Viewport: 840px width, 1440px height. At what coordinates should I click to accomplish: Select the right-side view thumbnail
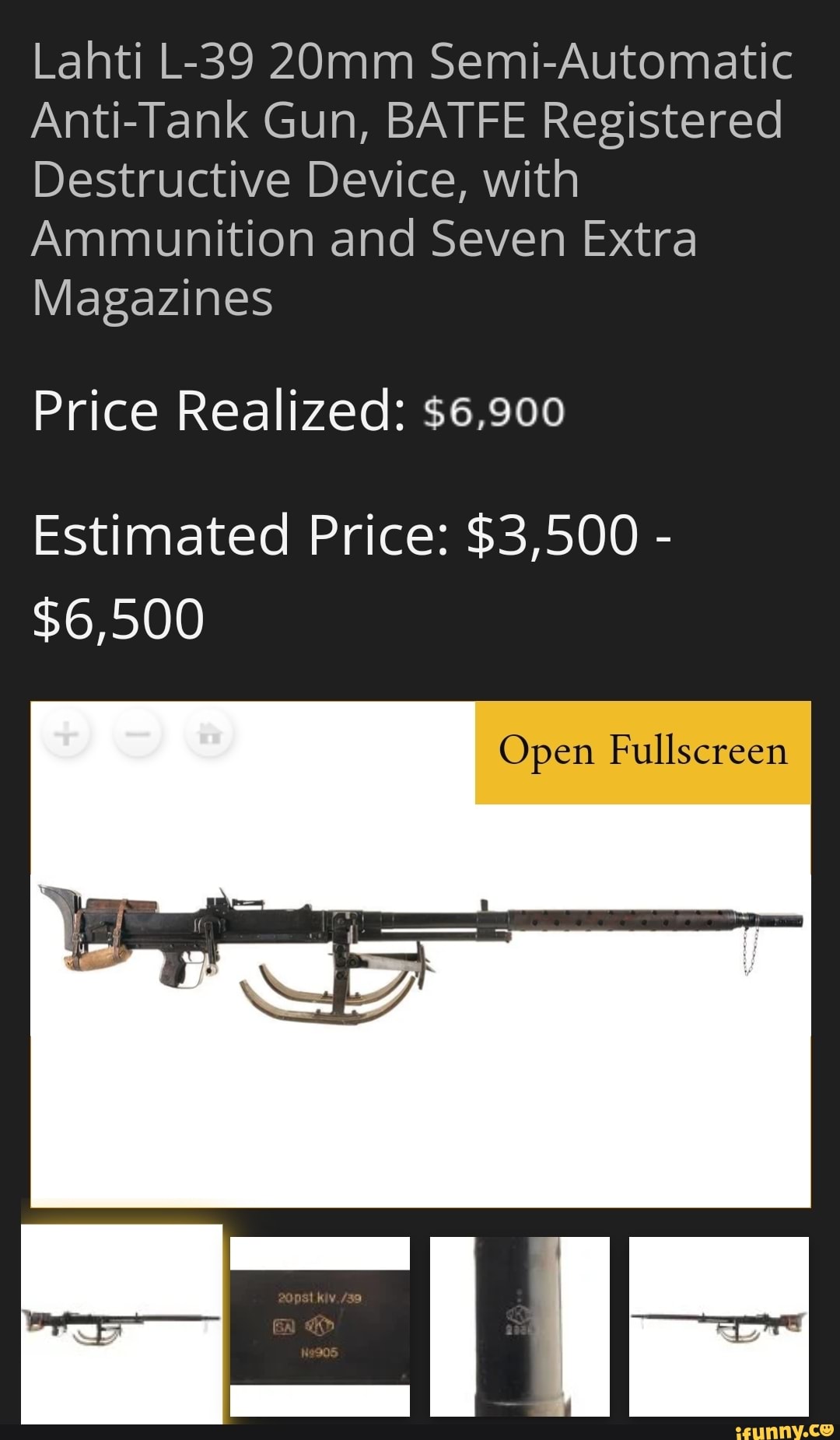tap(719, 1326)
